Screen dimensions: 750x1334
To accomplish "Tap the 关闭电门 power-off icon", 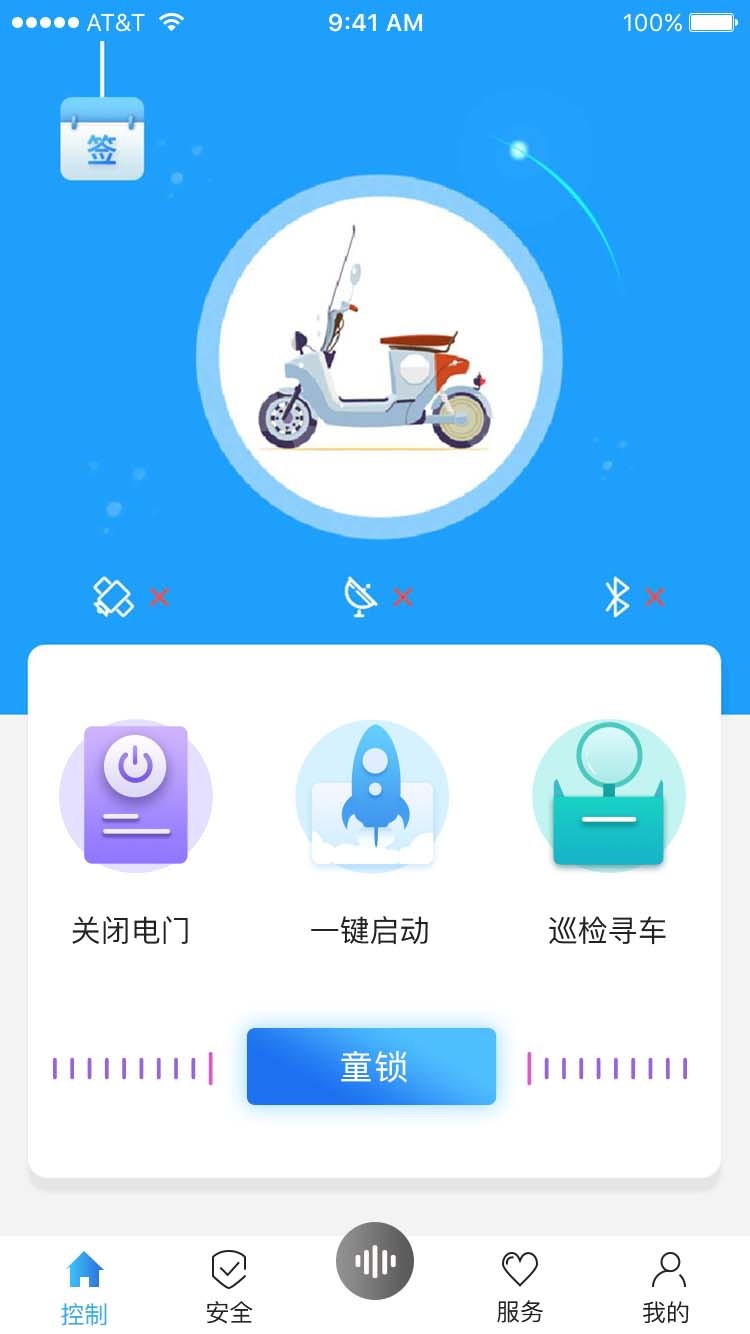I will point(135,796).
